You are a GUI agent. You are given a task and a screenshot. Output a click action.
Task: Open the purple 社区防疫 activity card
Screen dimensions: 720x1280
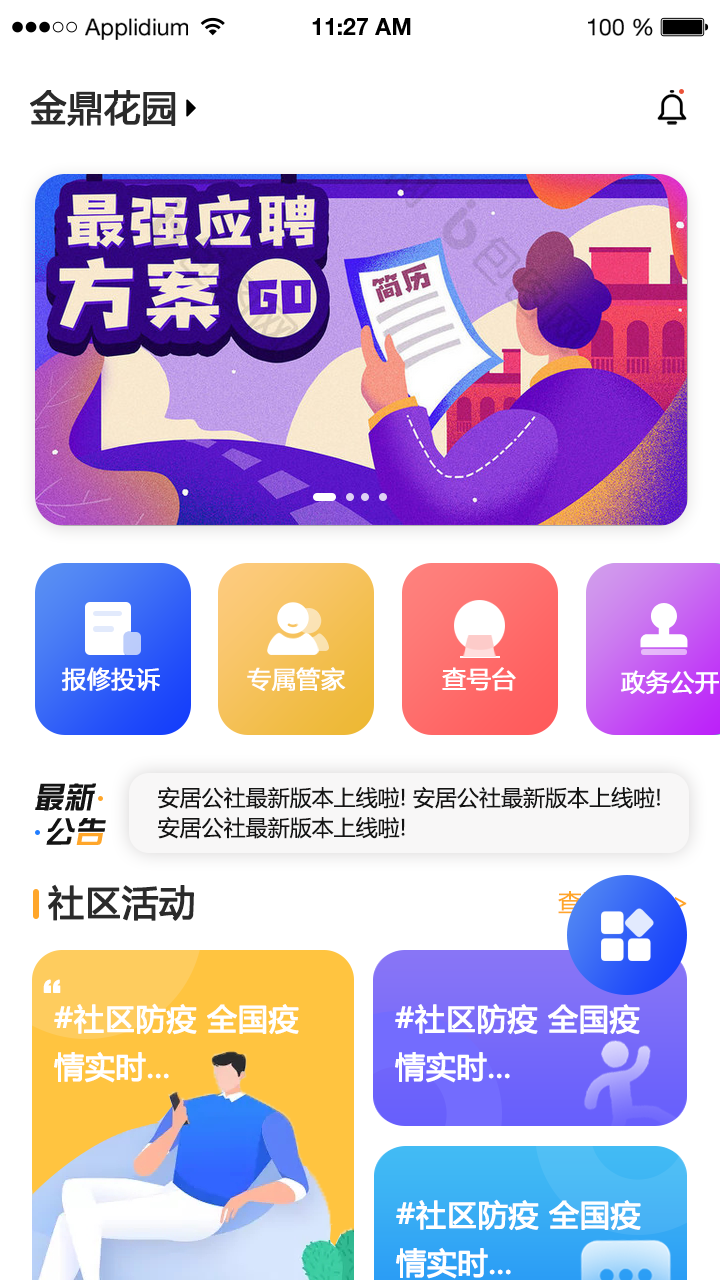[x=530, y=1038]
